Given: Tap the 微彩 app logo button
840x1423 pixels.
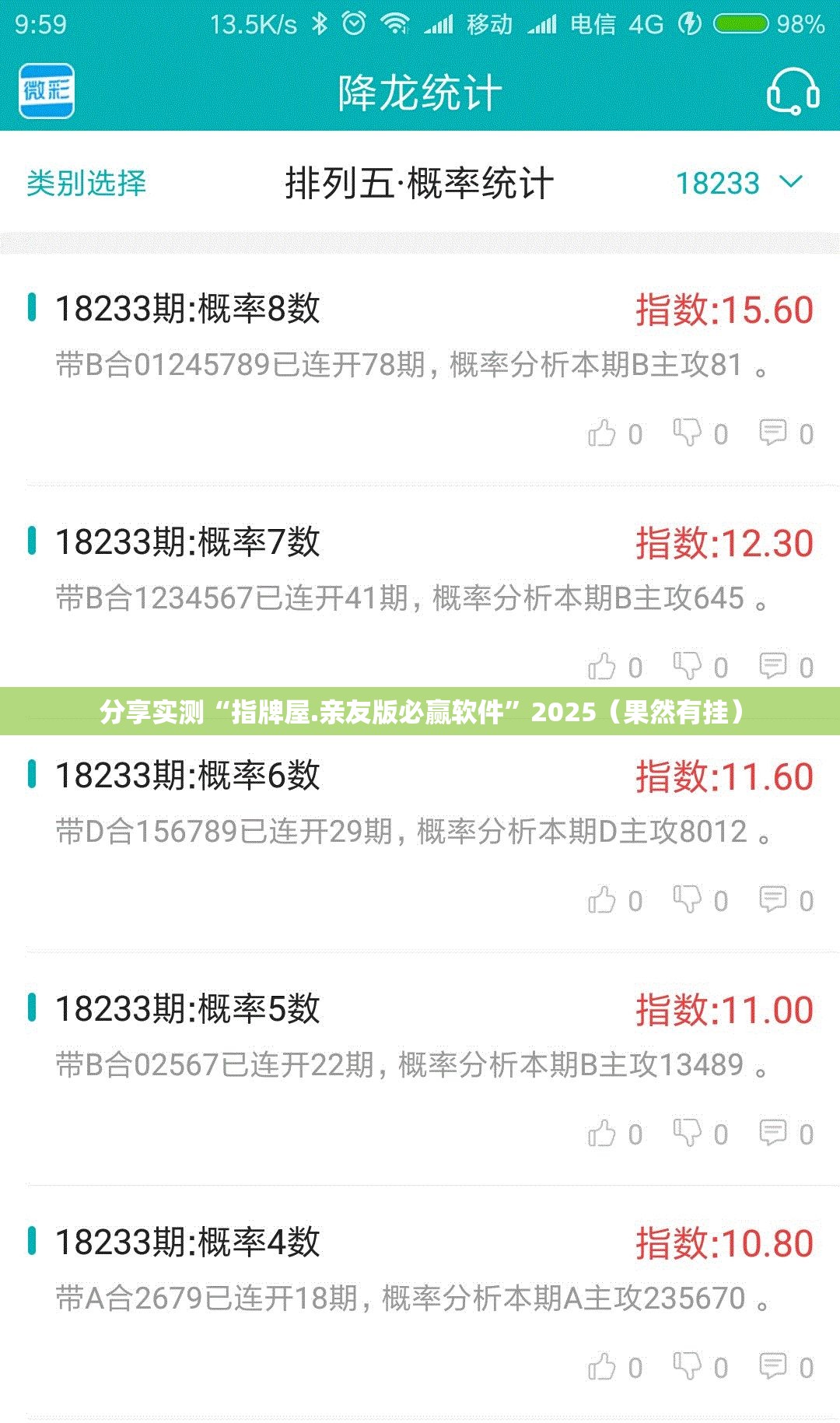Looking at the screenshot, I should point(47,92).
